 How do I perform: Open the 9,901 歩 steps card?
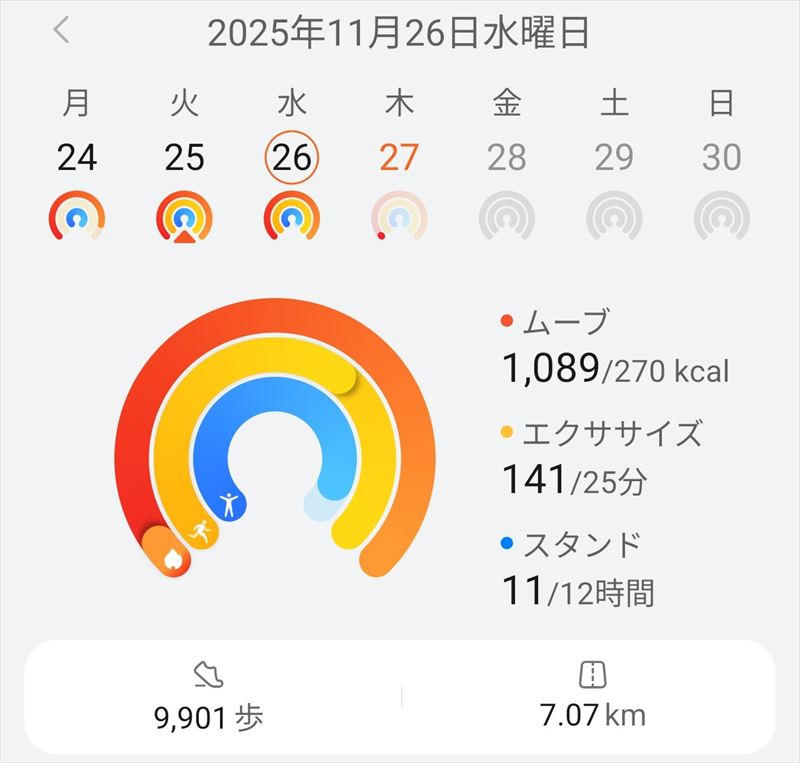tap(208, 697)
